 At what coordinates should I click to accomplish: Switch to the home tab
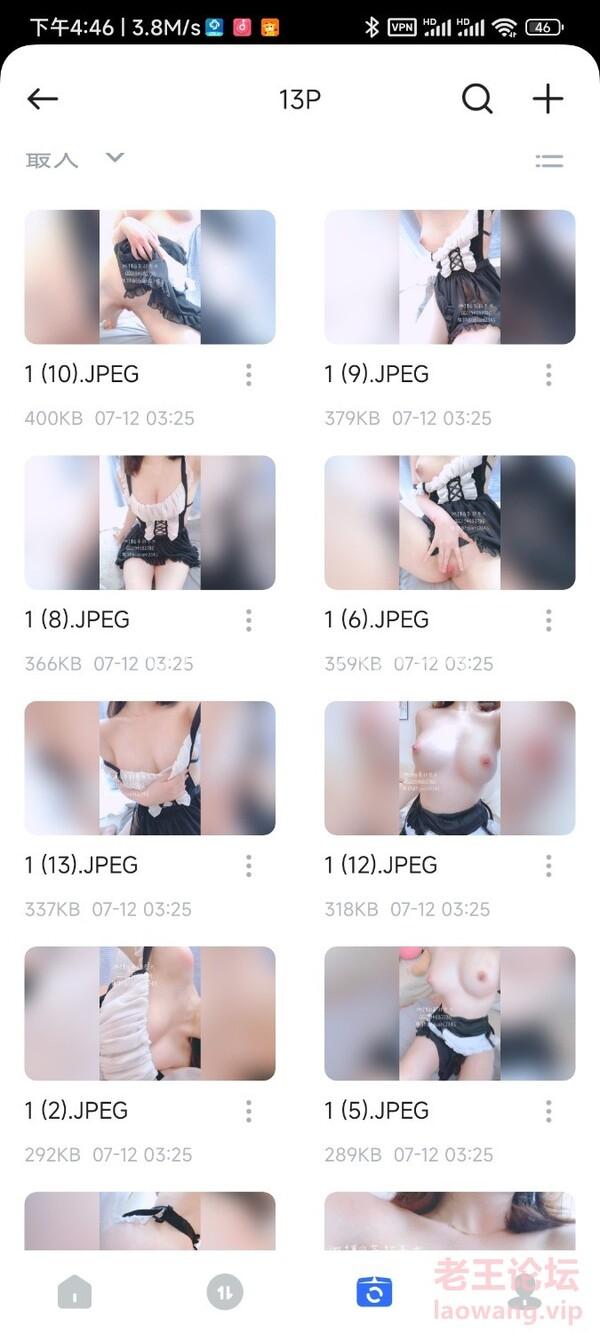(x=74, y=1292)
